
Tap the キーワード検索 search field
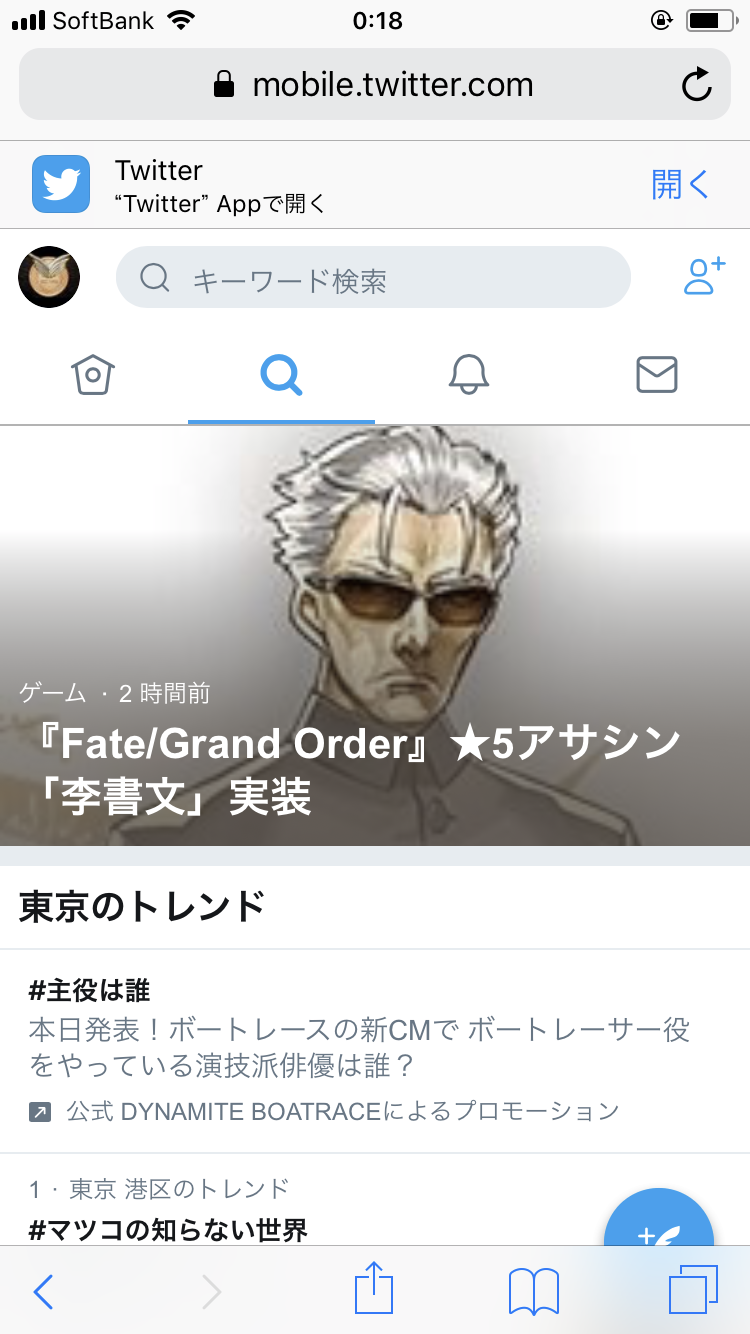tap(373, 277)
